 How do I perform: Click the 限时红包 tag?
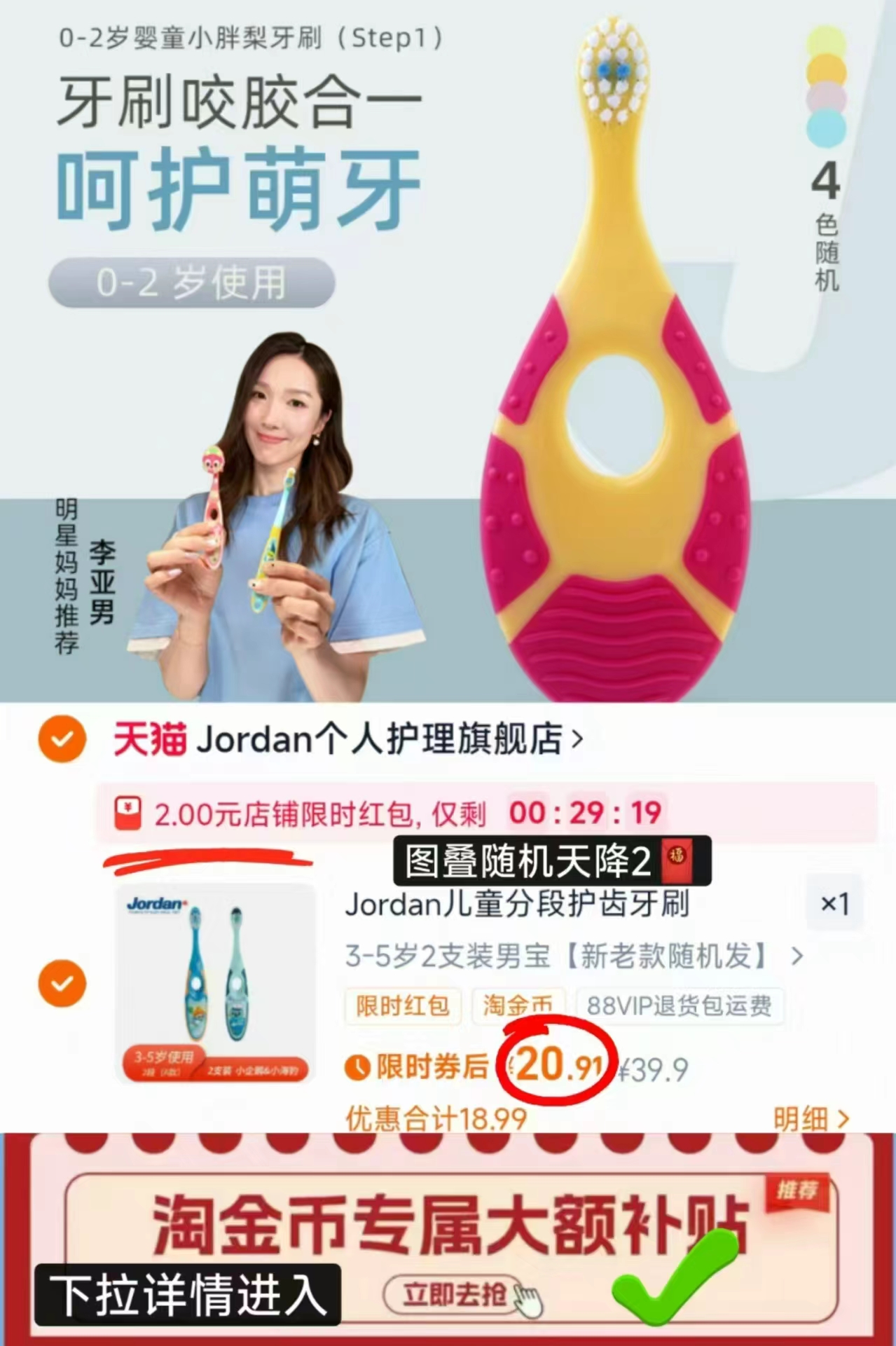click(x=403, y=1005)
